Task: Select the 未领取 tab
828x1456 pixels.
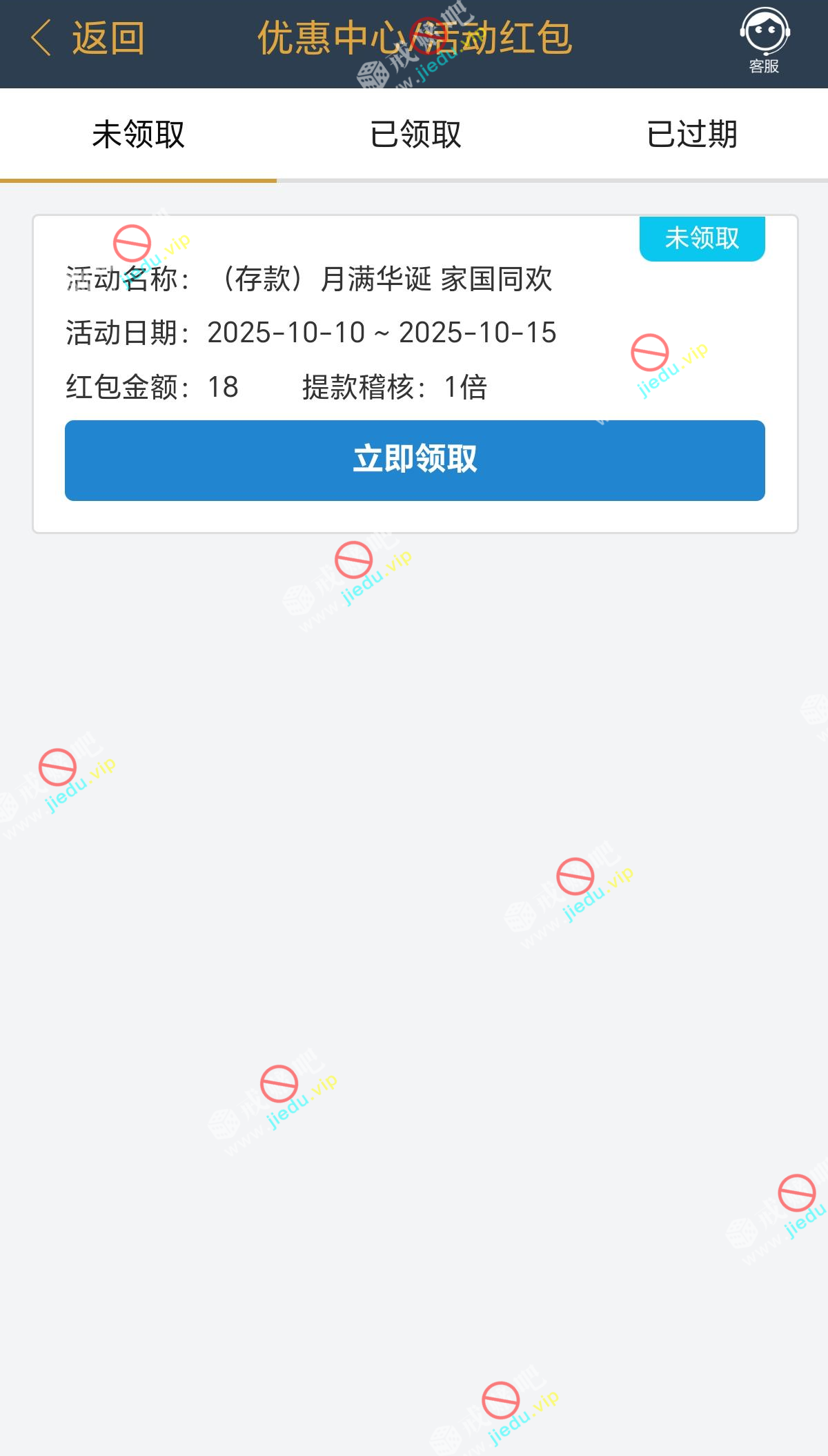Action: pos(138,134)
